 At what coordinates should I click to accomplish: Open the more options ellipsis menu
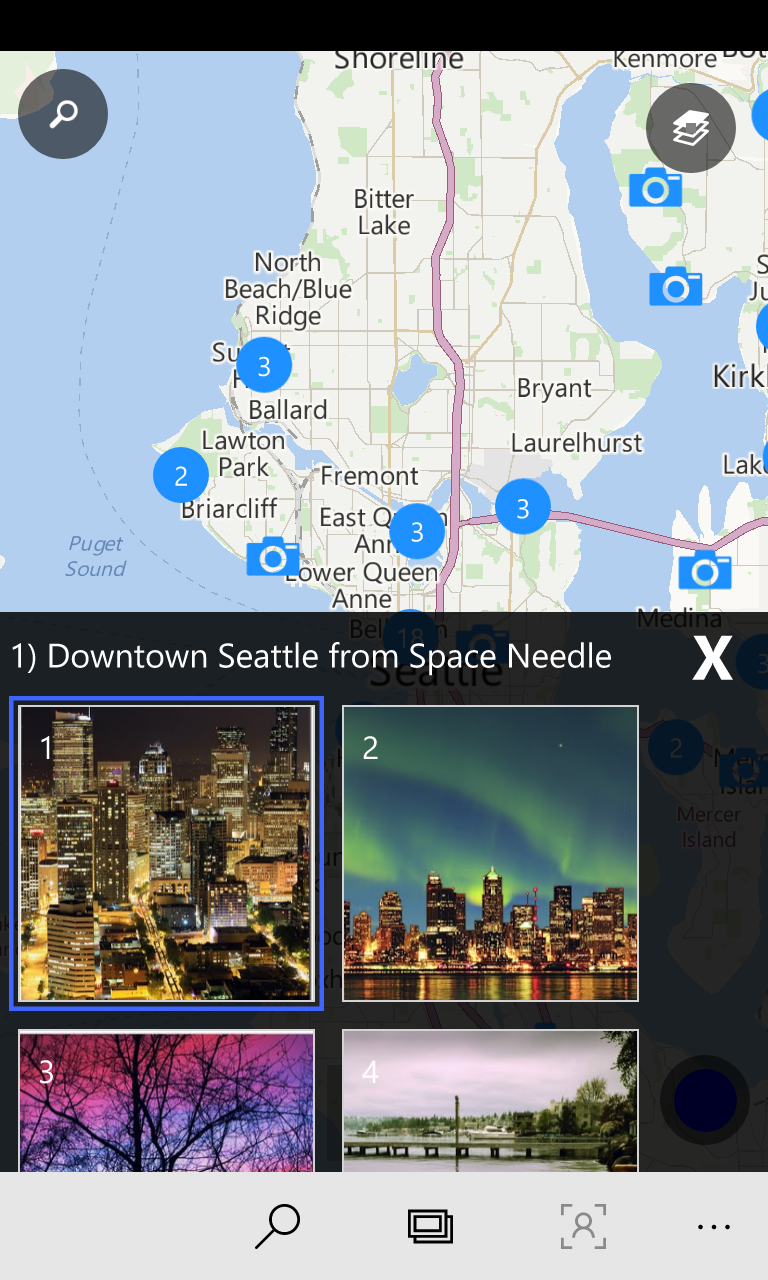pos(714,1226)
